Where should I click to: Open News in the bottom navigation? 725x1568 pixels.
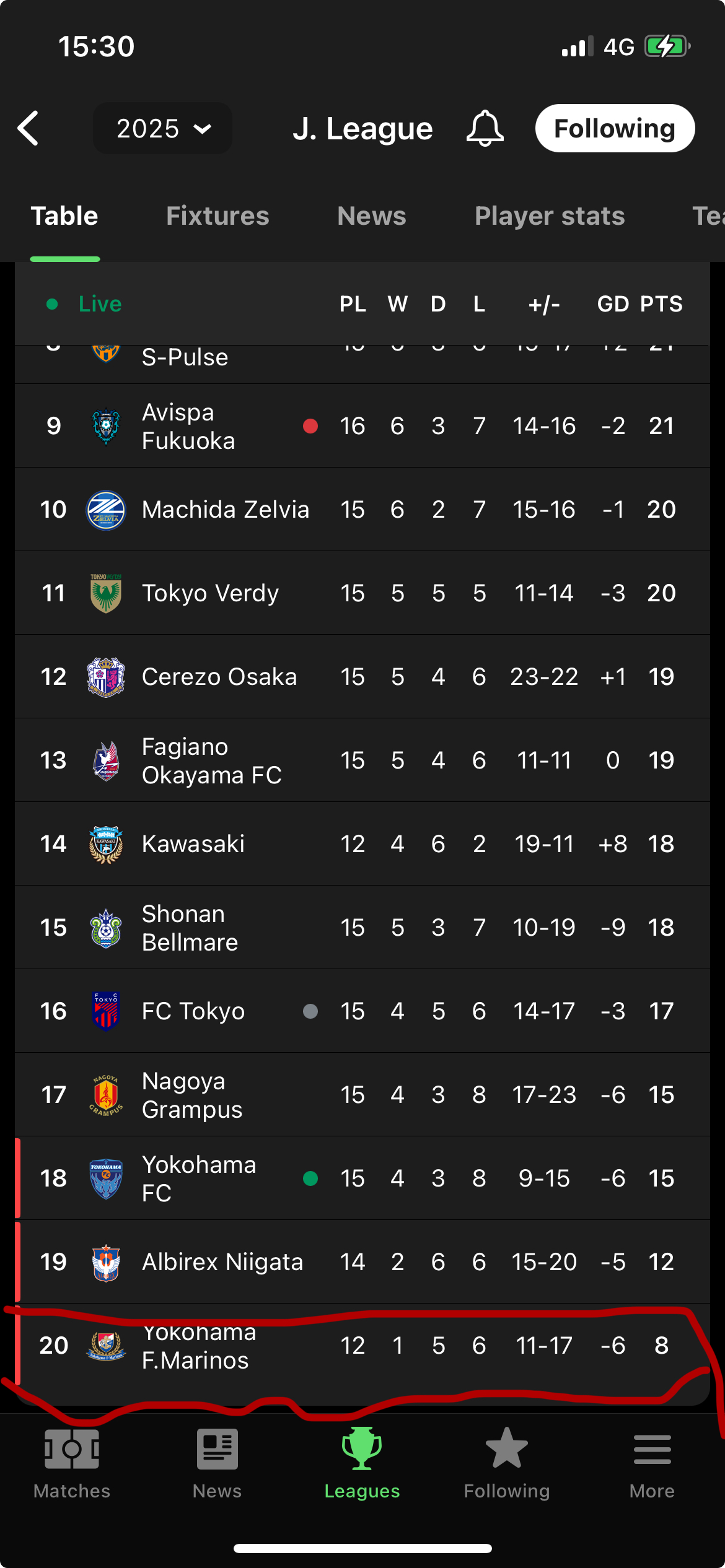click(217, 1464)
